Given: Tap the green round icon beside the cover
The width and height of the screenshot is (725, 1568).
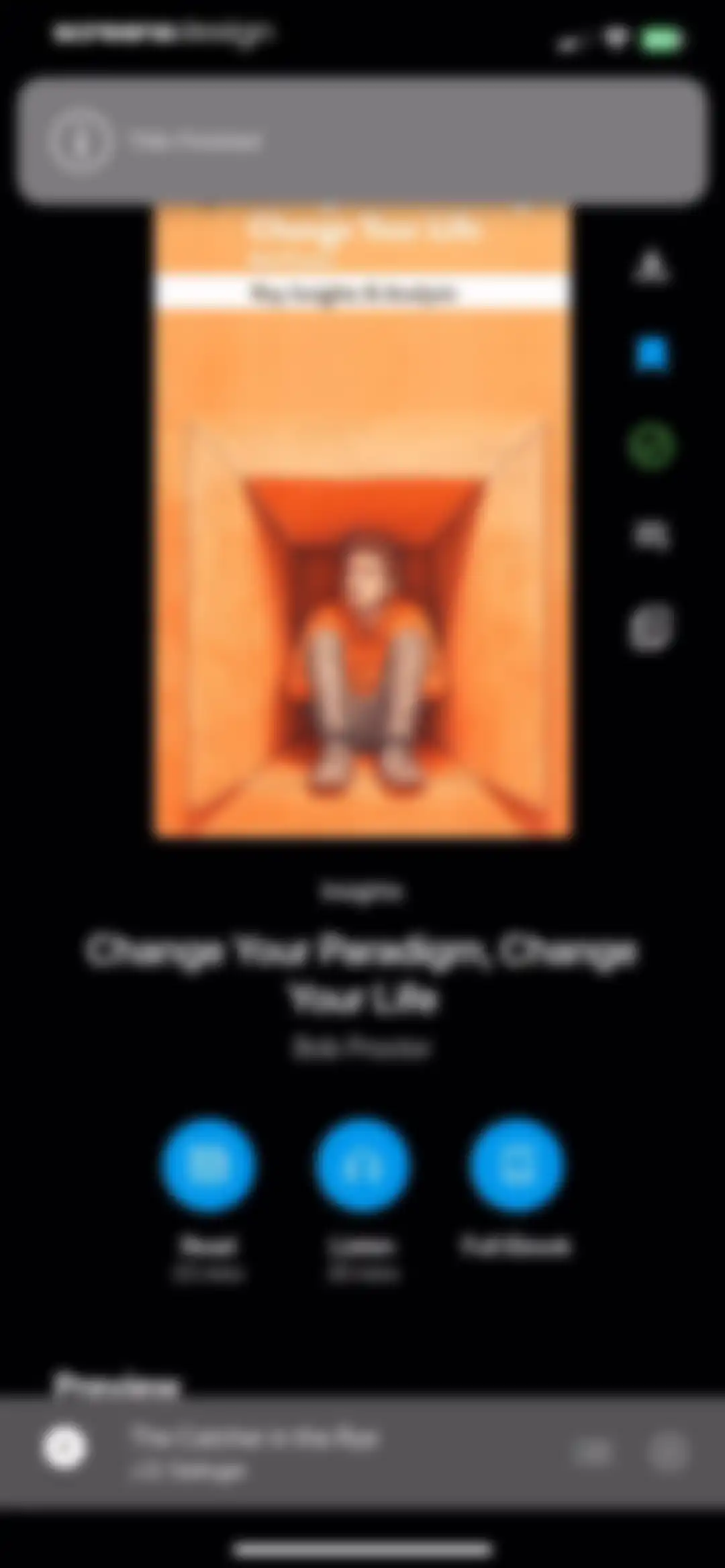Looking at the screenshot, I should pos(650,446).
